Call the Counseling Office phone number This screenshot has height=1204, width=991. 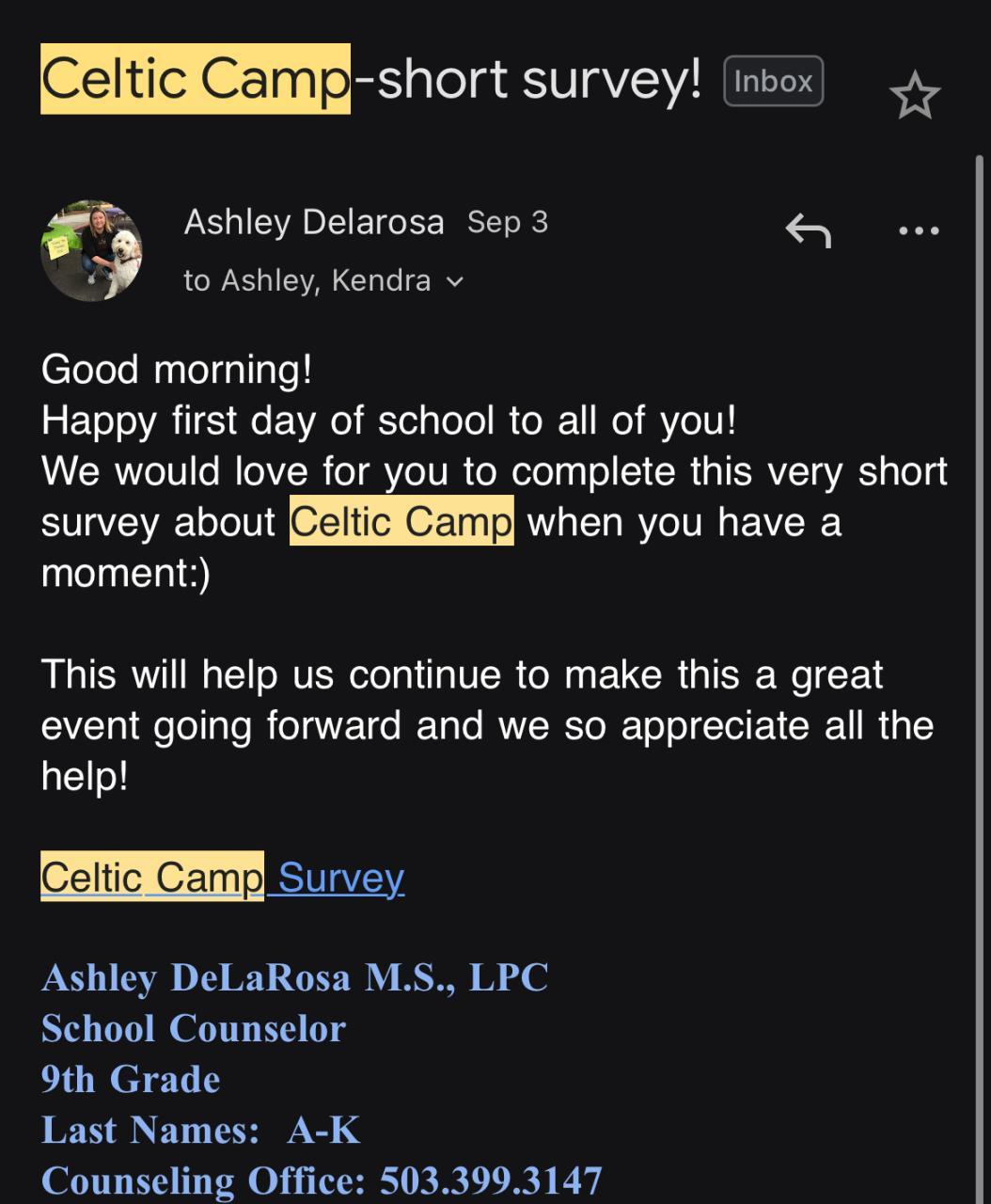click(490, 1180)
